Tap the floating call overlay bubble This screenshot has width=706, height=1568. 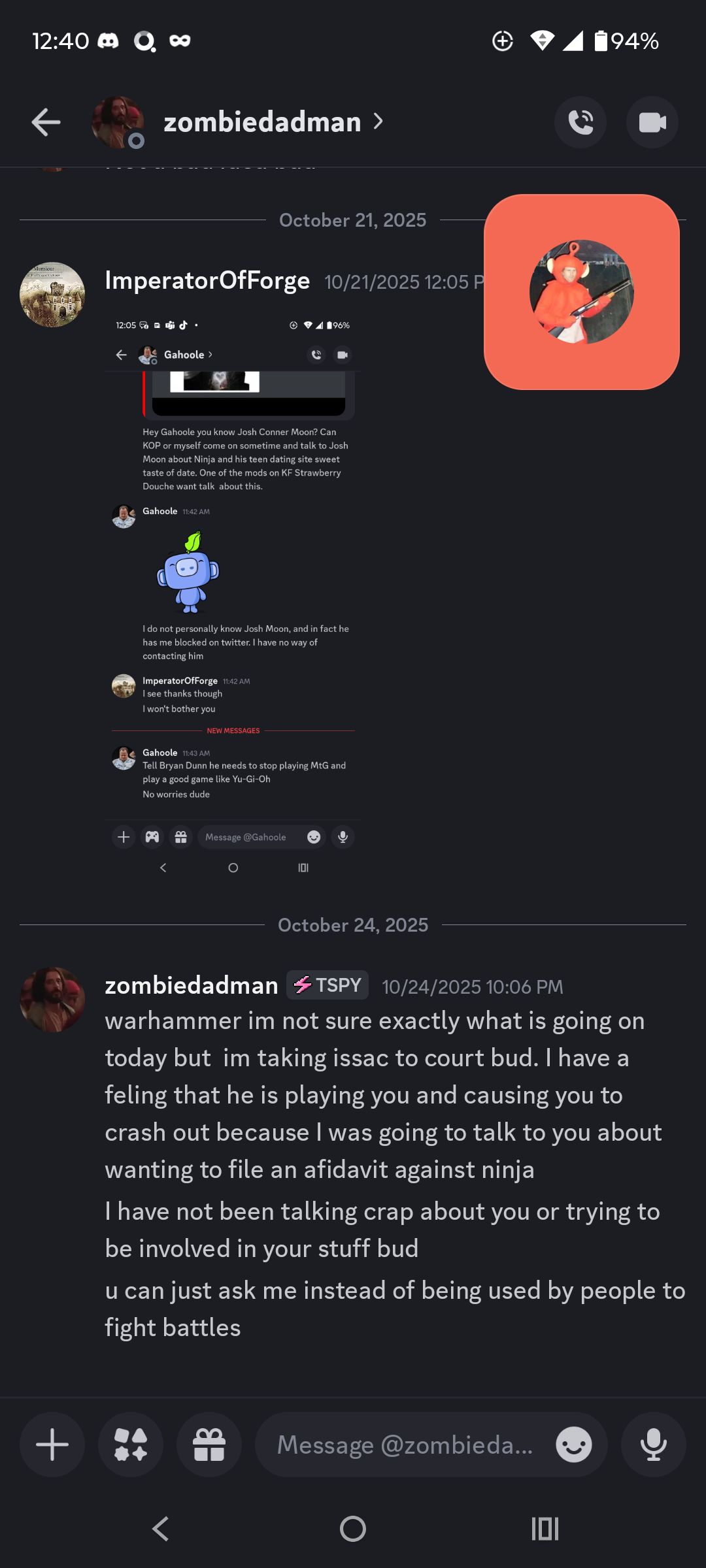click(x=581, y=292)
